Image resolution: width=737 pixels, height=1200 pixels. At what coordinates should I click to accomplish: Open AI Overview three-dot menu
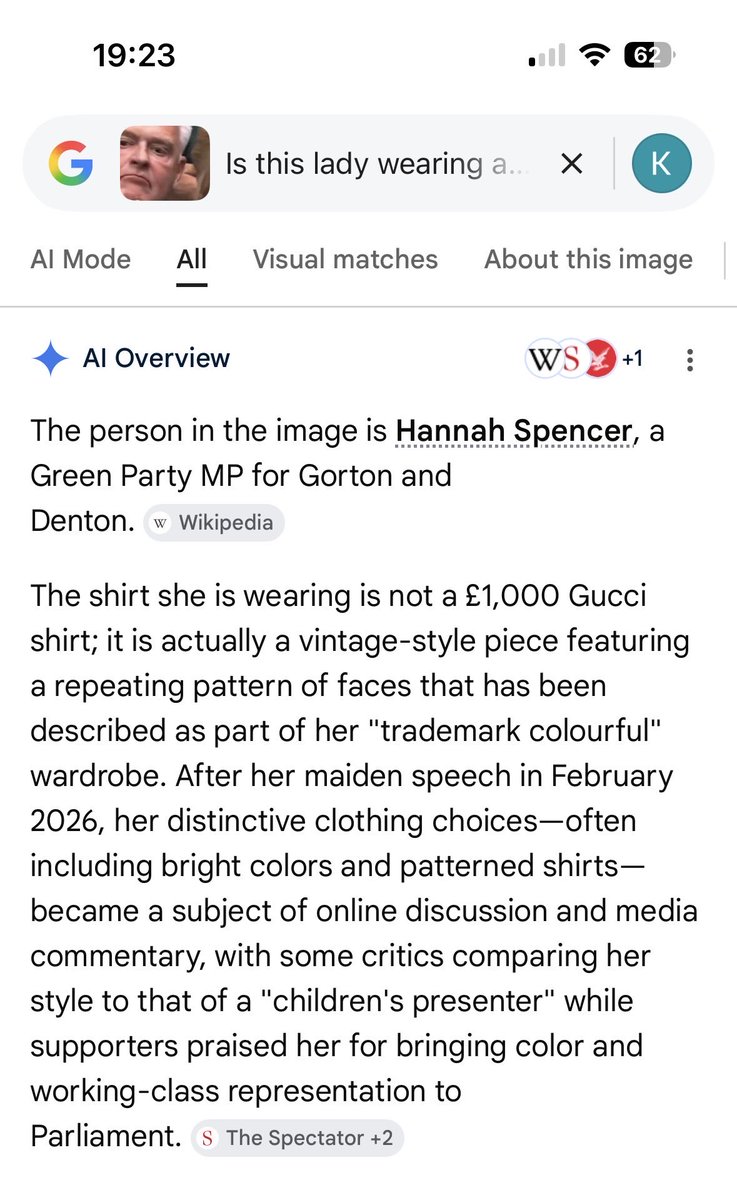click(x=690, y=359)
